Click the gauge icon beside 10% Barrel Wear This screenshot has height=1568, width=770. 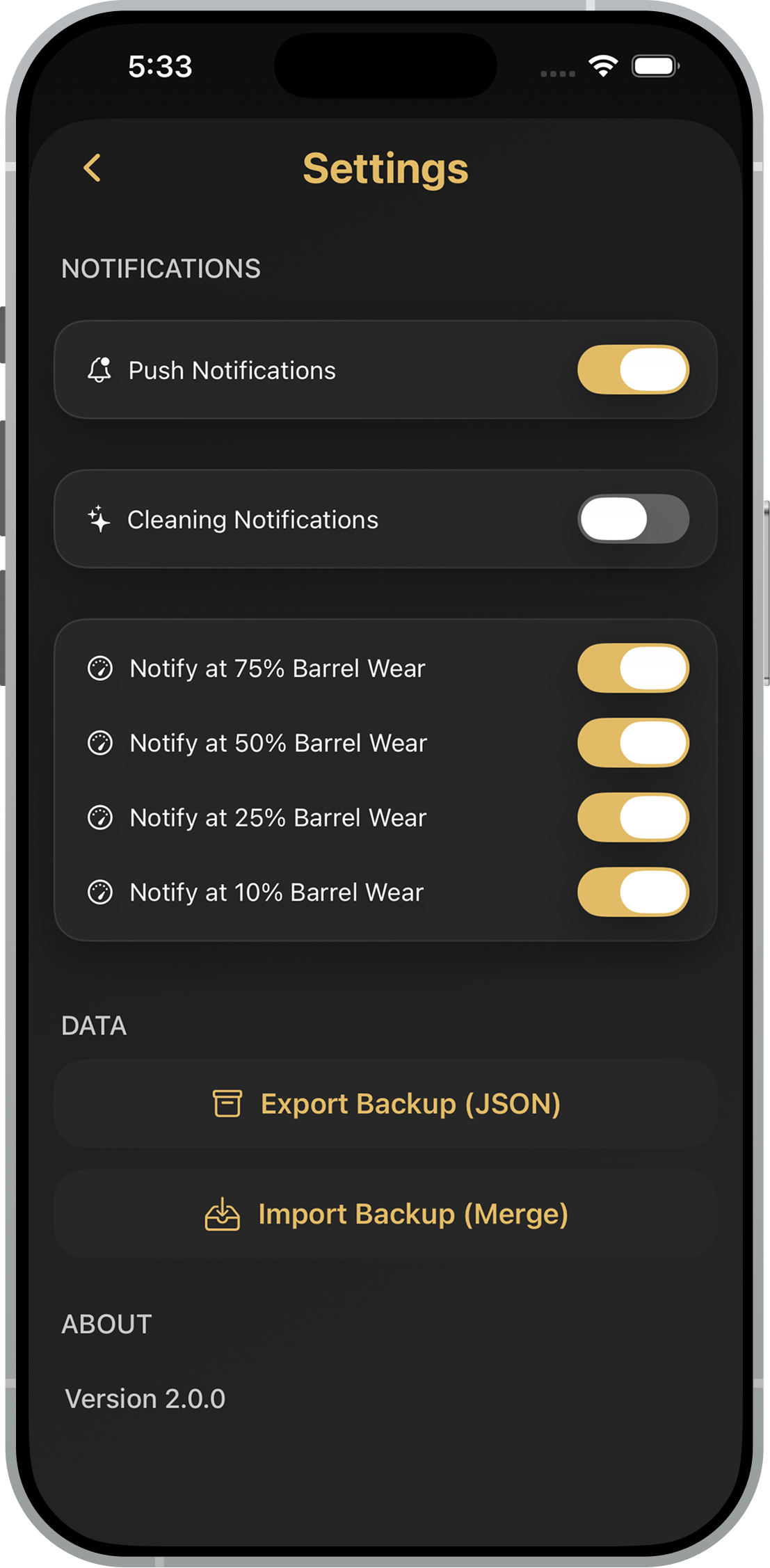(x=101, y=892)
